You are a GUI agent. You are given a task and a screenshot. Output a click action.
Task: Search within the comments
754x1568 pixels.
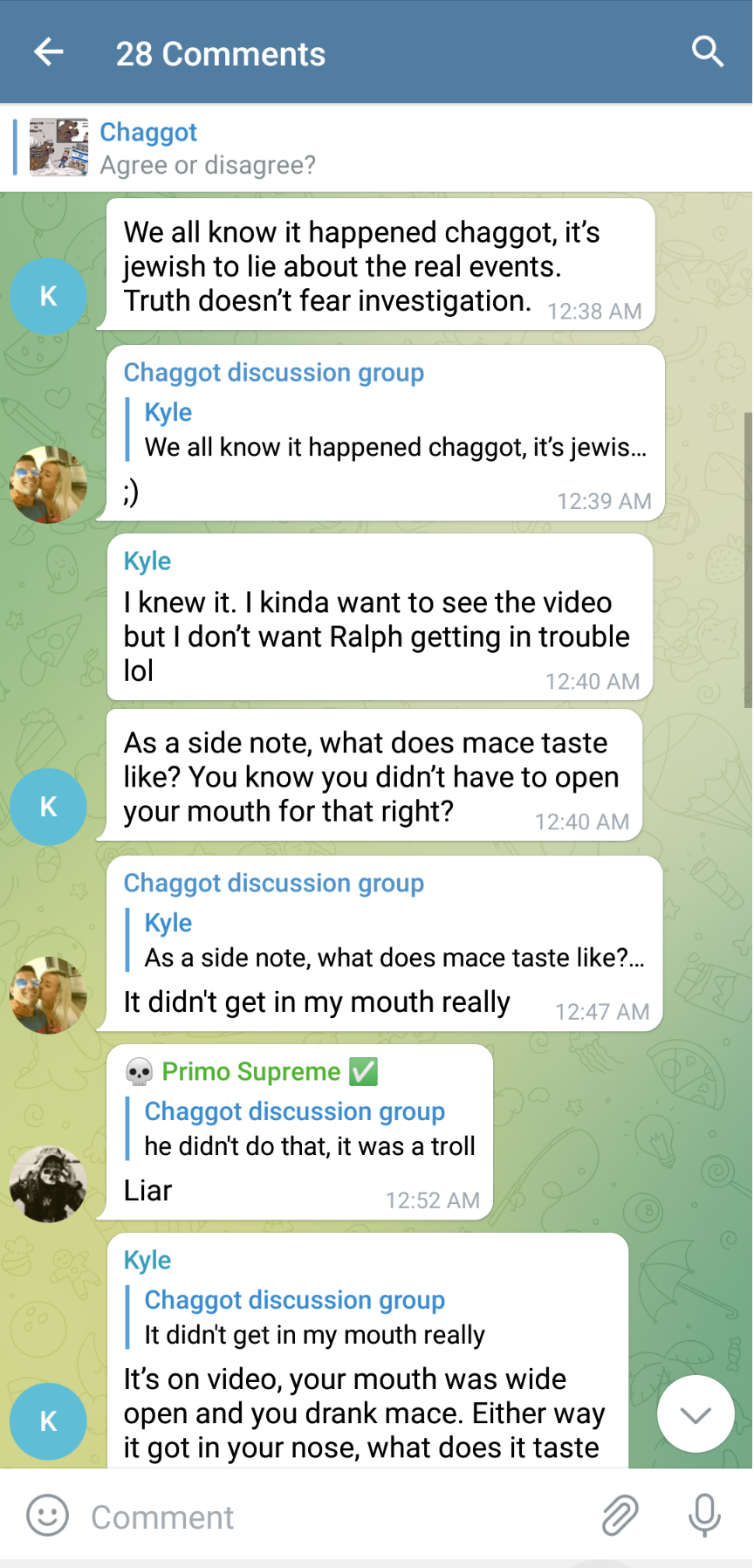click(x=707, y=52)
